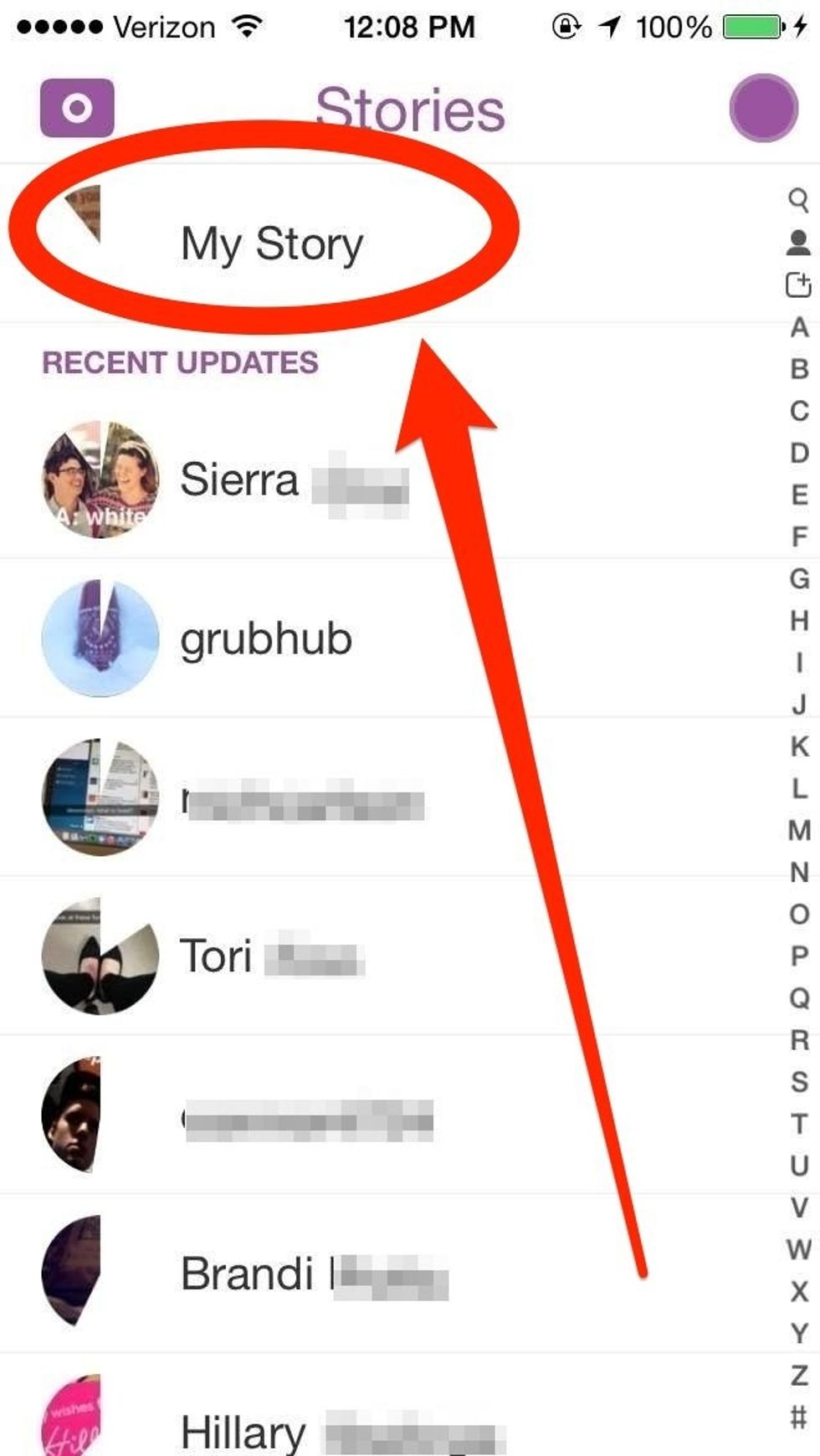Screen dimensions: 820x1456
Task: Open Brandi's story
Action: (385, 1274)
